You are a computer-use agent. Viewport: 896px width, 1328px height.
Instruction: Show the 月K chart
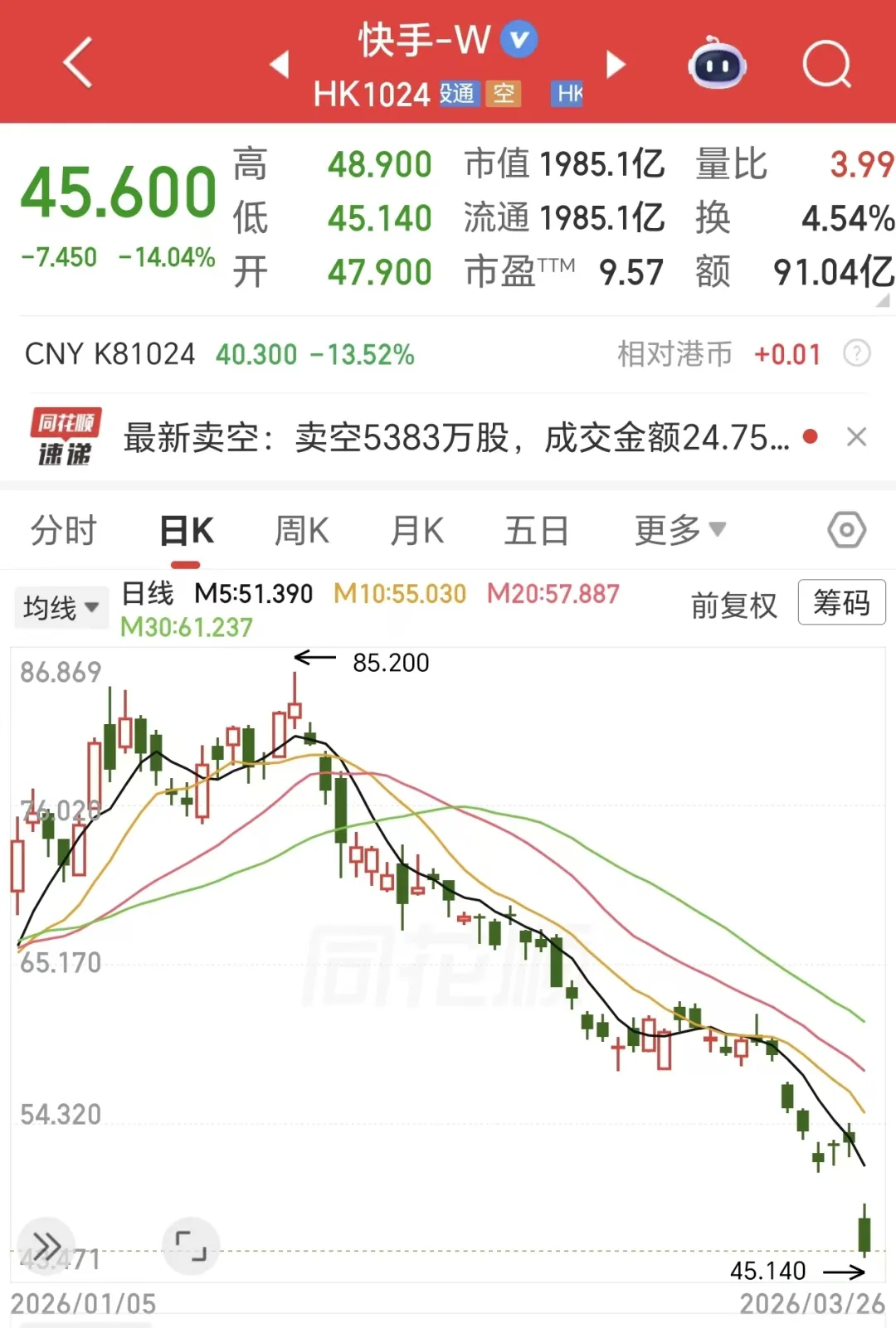click(x=417, y=531)
